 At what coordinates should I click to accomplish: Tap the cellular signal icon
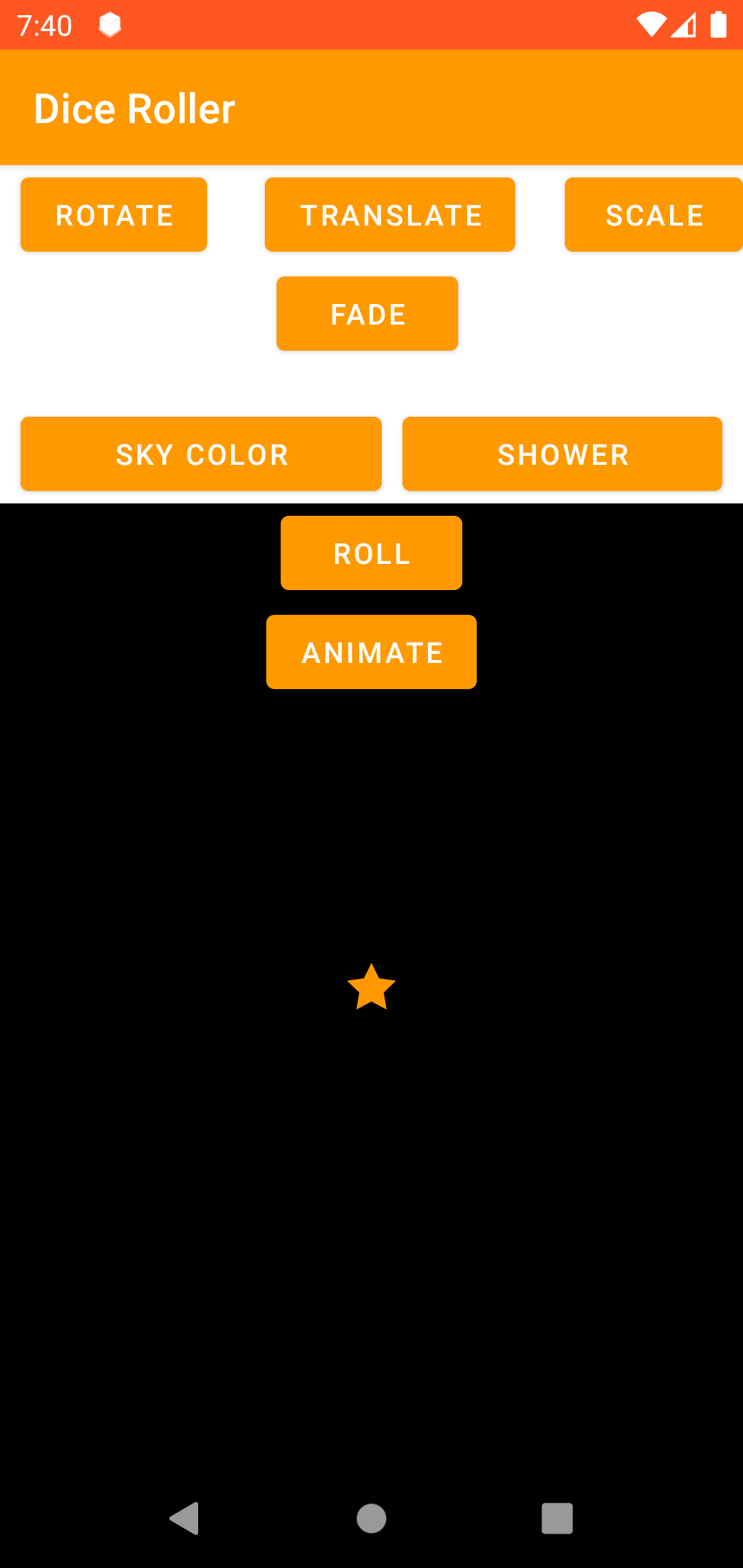click(x=683, y=24)
